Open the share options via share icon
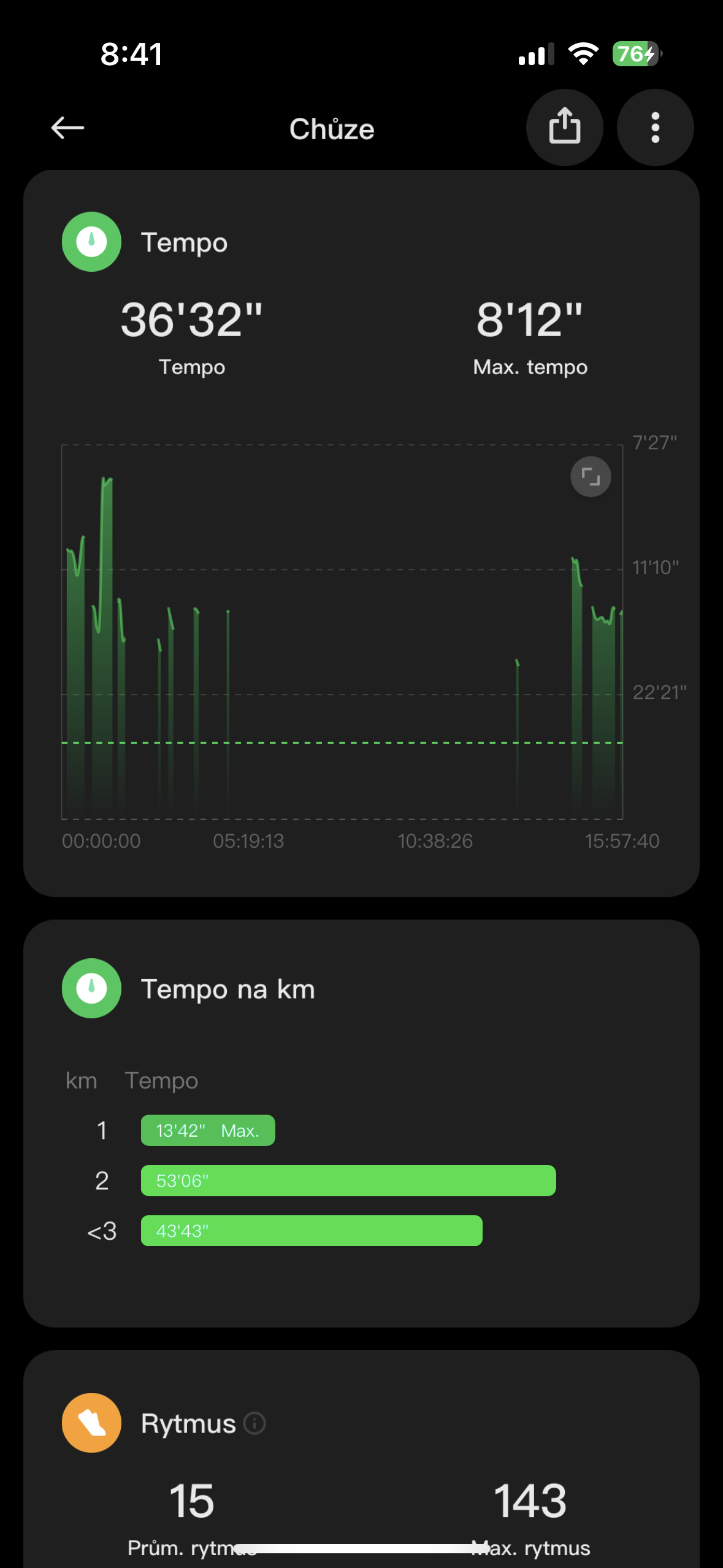The image size is (723, 1568). tap(564, 127)
